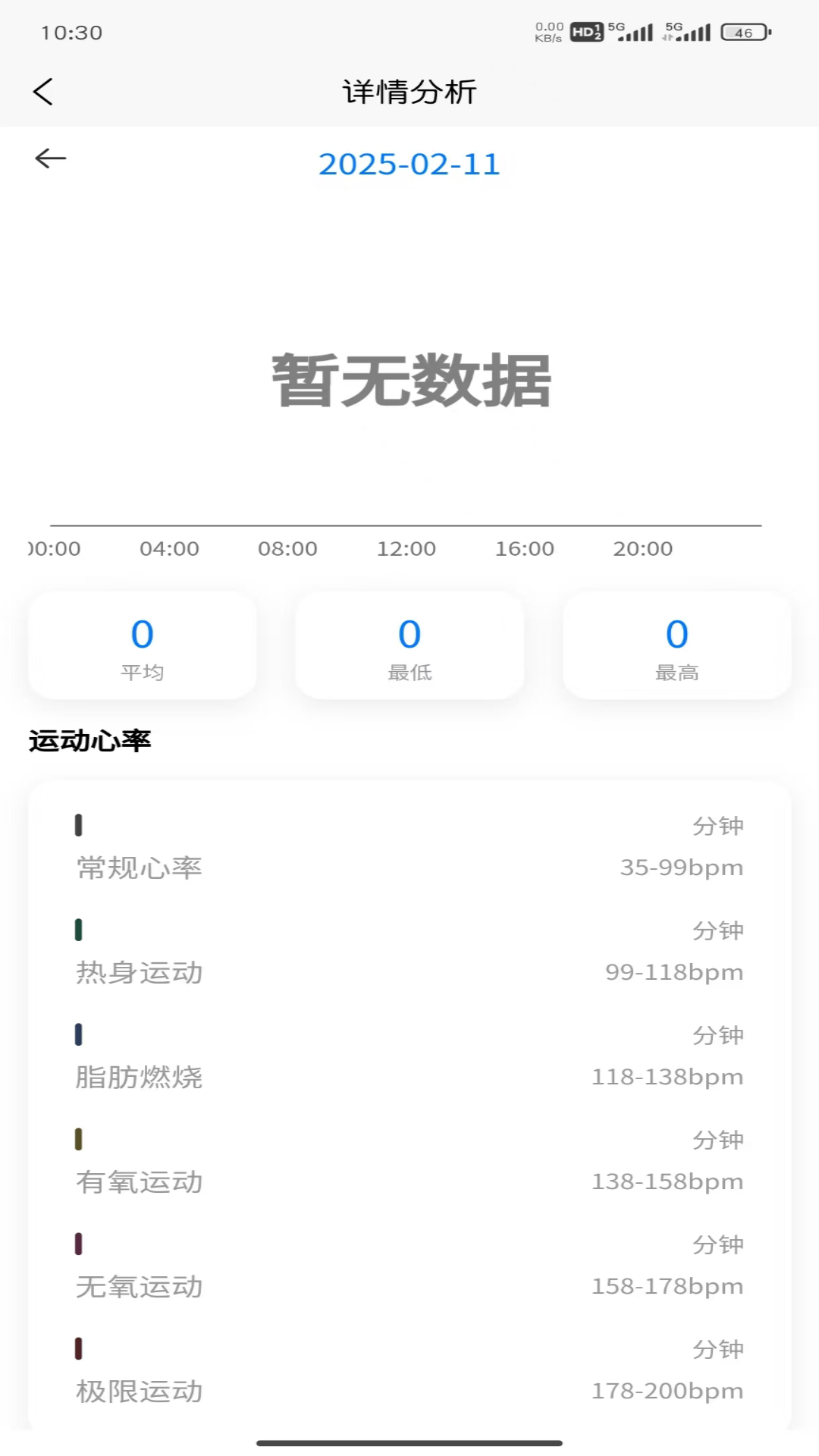Select the 无氧运动 zone color marker
This screenshot has height=1456, width=819.
(78, 1243)
